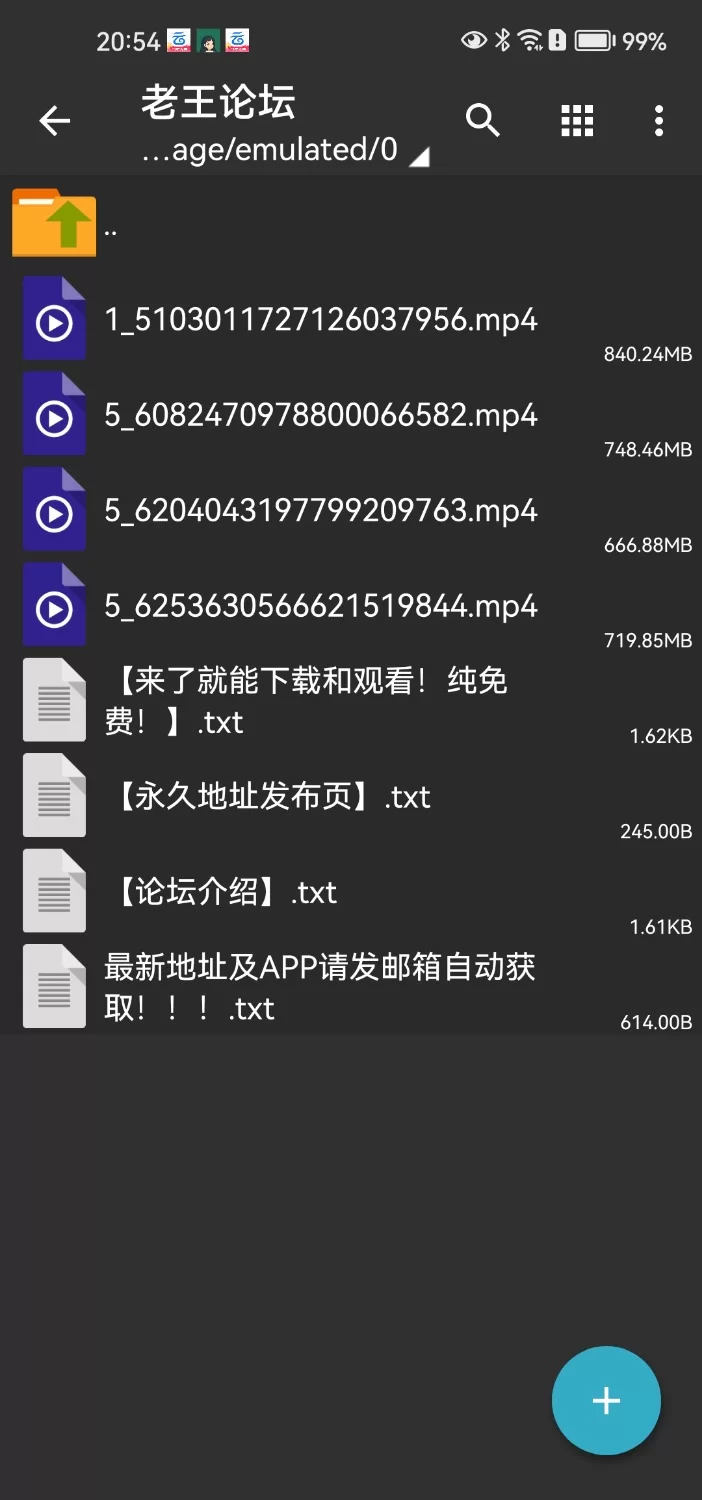Go back using the arrow icon
Screen dimensions: 702x1500
point(55,121)
